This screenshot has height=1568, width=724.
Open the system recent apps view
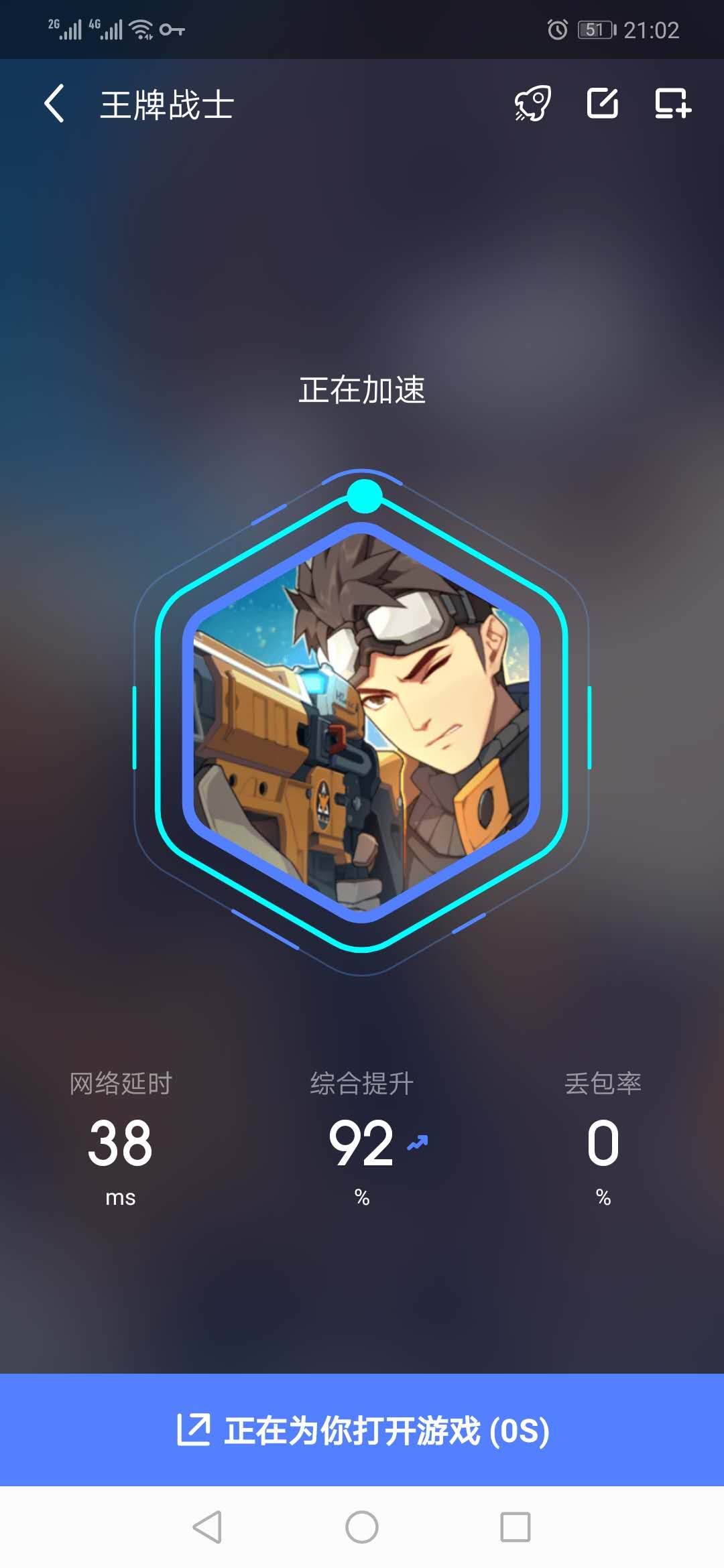pyautogui.click(x=515, y=1527)
